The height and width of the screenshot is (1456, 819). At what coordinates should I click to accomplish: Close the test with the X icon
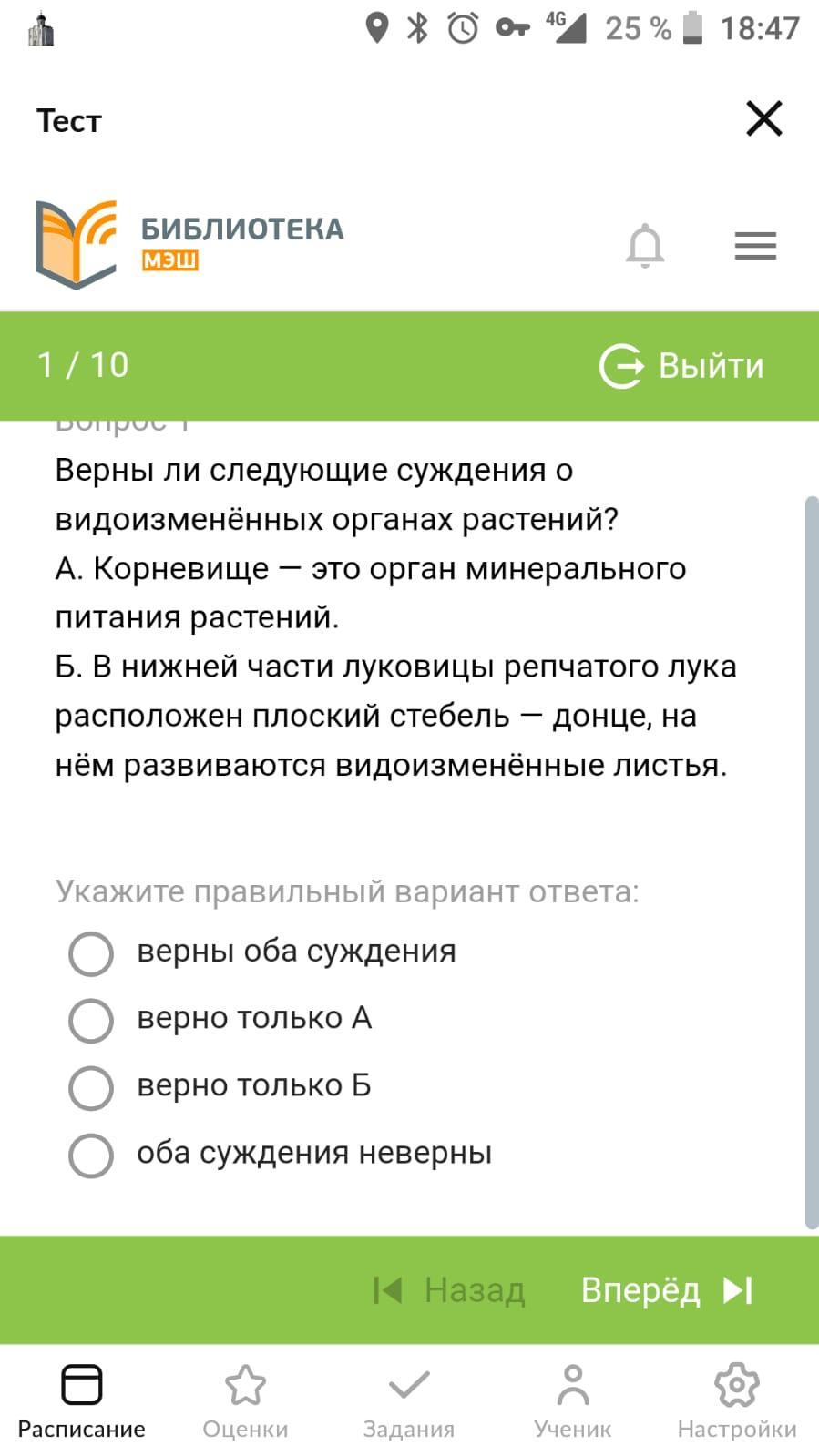click(x=763, y=118)
